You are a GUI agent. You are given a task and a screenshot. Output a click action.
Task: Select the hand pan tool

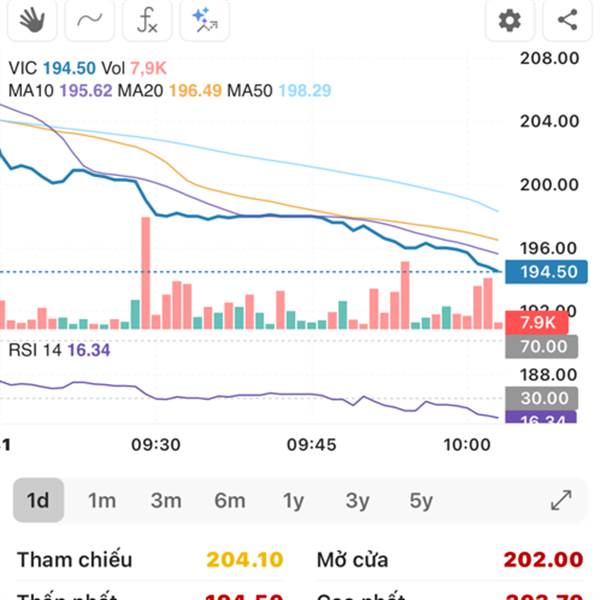[x=31, y=20]
